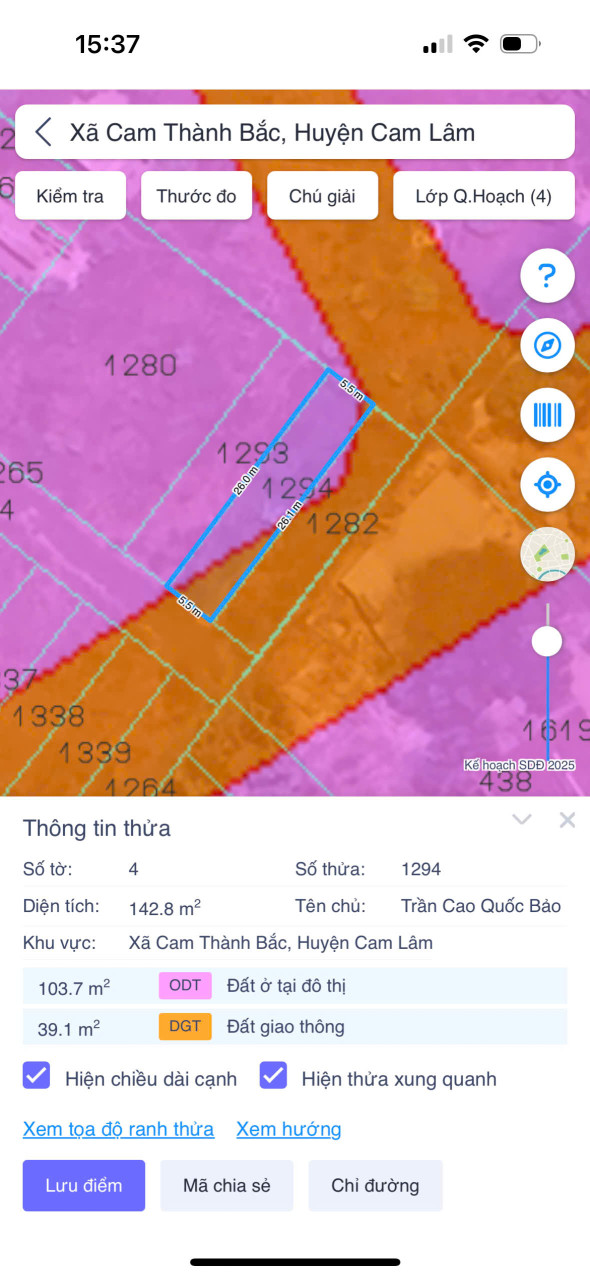
Task: Get directions with Chỉ đường
Action: 375,1186
